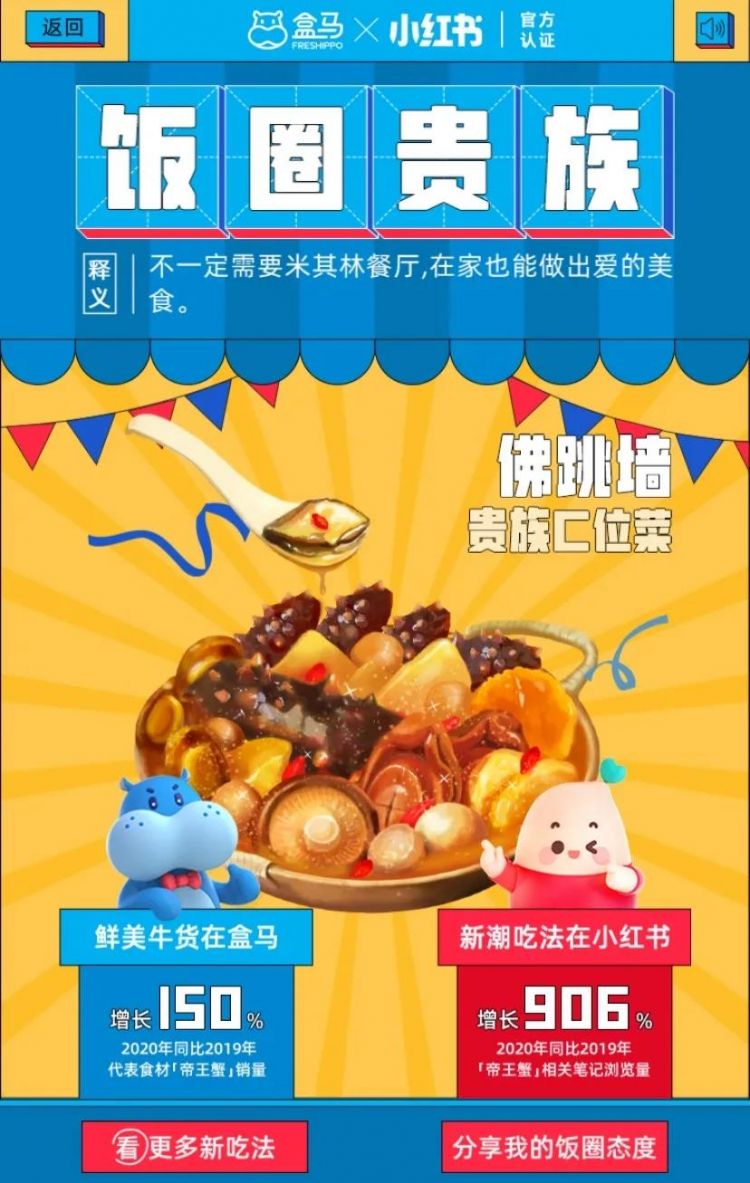
Task: Tap 分享我的饭圈态度 share button
Action: click(553, 1146)
